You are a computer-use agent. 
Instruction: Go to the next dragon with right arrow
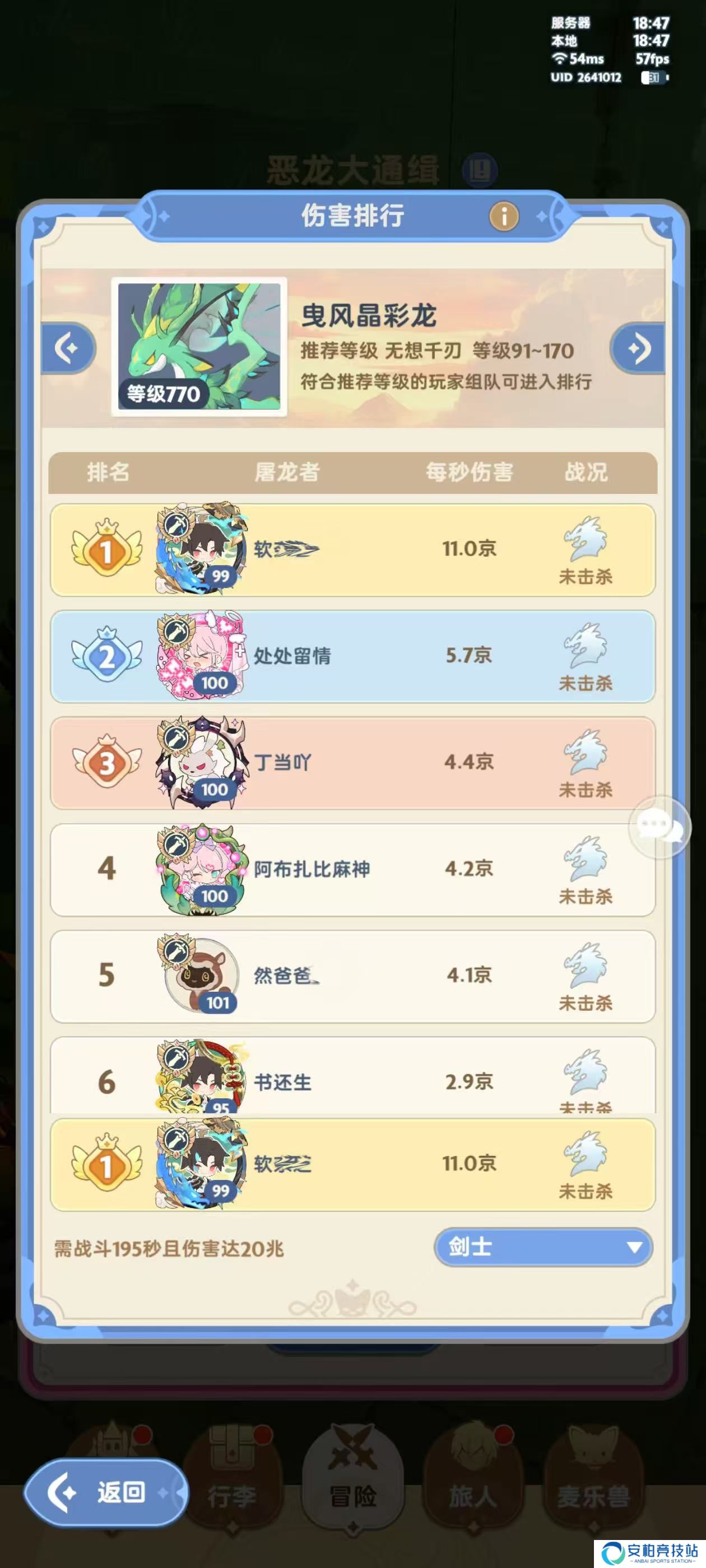[638, 348]
